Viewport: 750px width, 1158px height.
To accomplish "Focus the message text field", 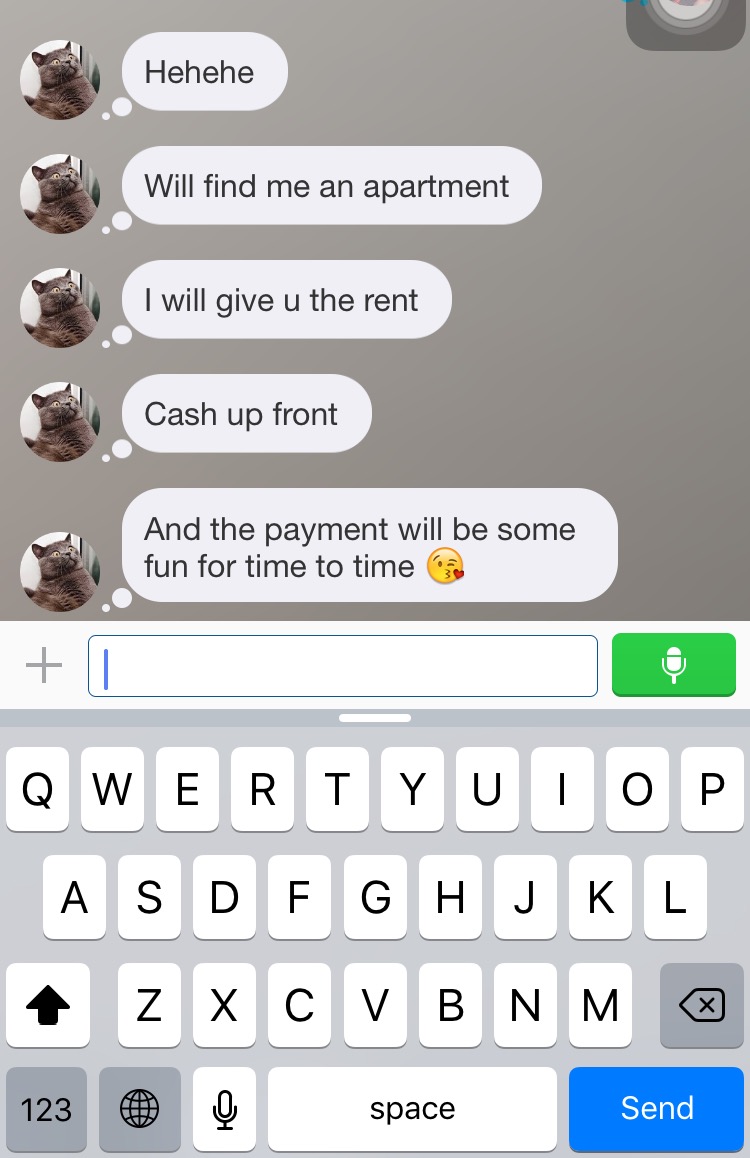I will click(343, 665).
